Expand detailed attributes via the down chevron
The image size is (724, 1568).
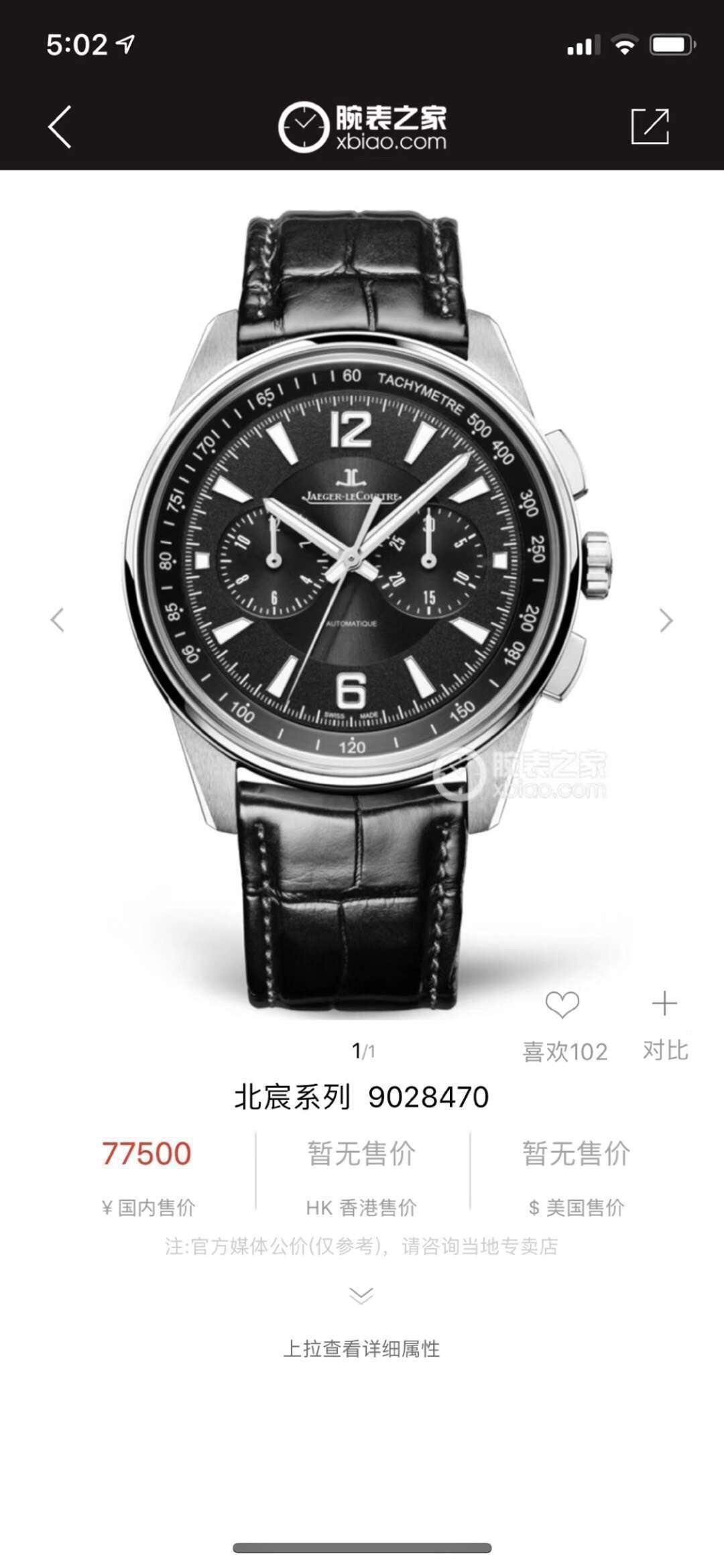pyautogui.click(x=361, y=1295)
